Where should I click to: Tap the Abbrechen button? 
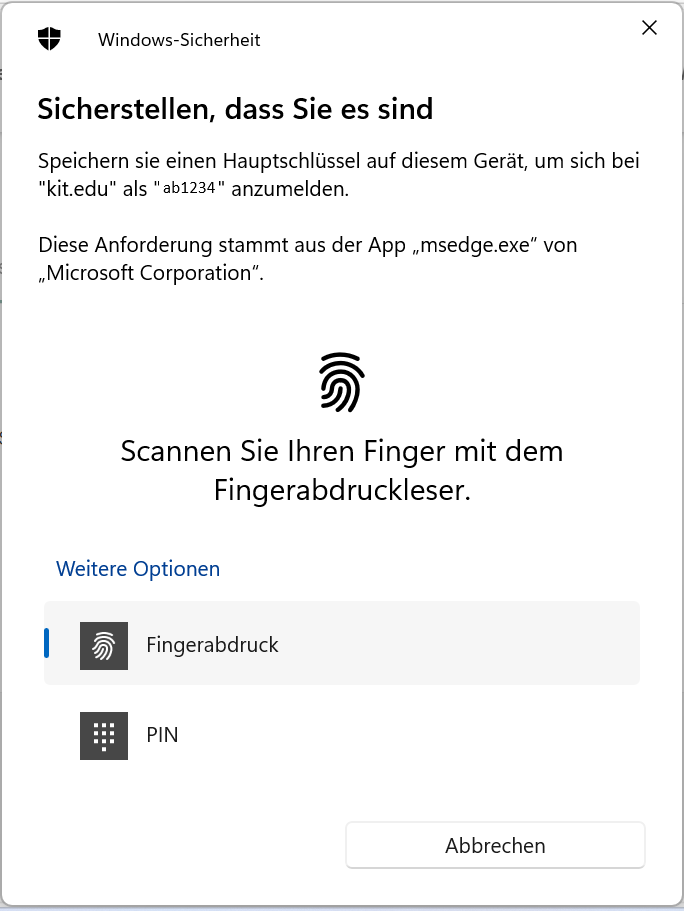click(x=495, y=845)
